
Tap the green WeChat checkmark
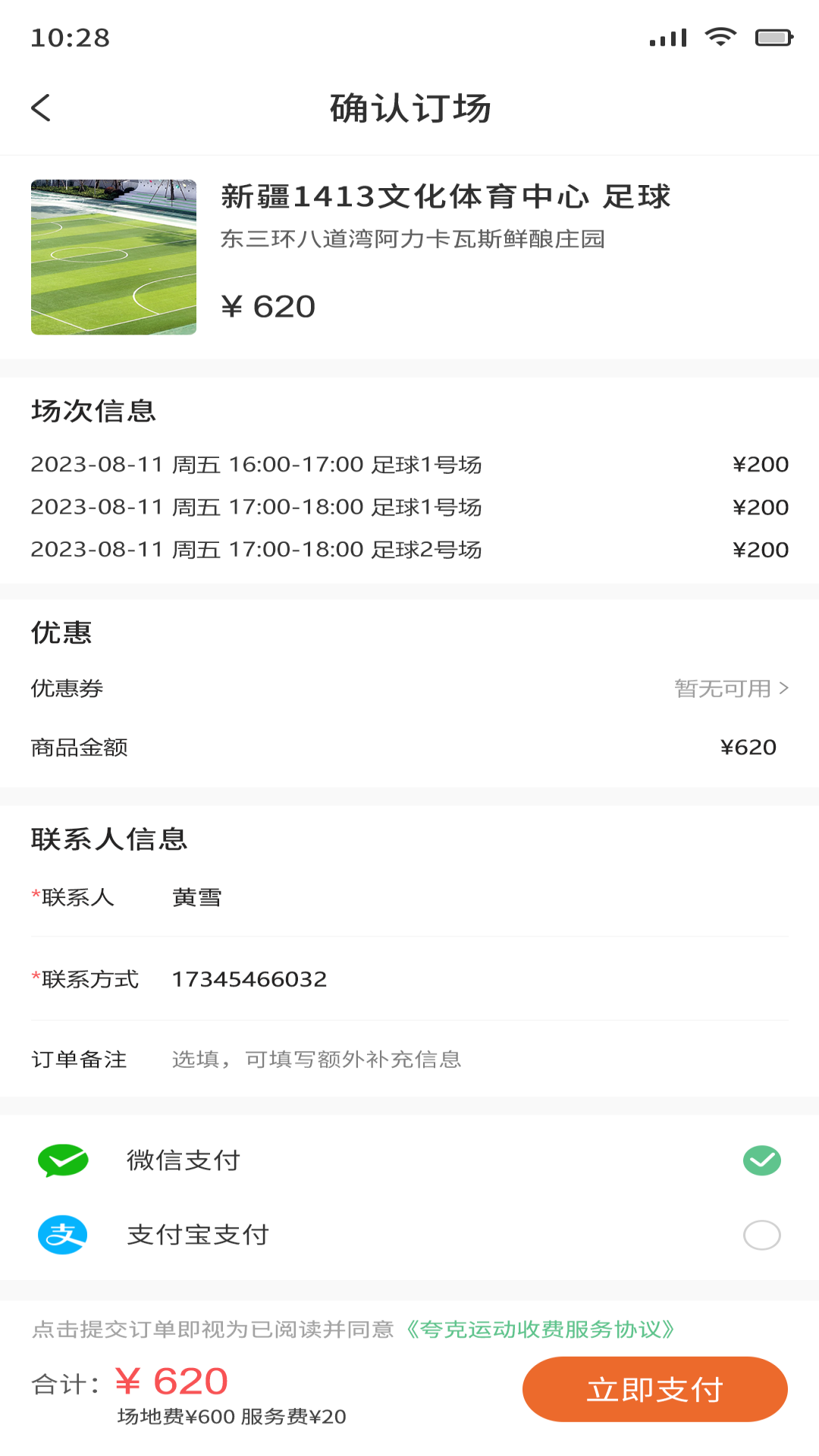coord(761,1160)
